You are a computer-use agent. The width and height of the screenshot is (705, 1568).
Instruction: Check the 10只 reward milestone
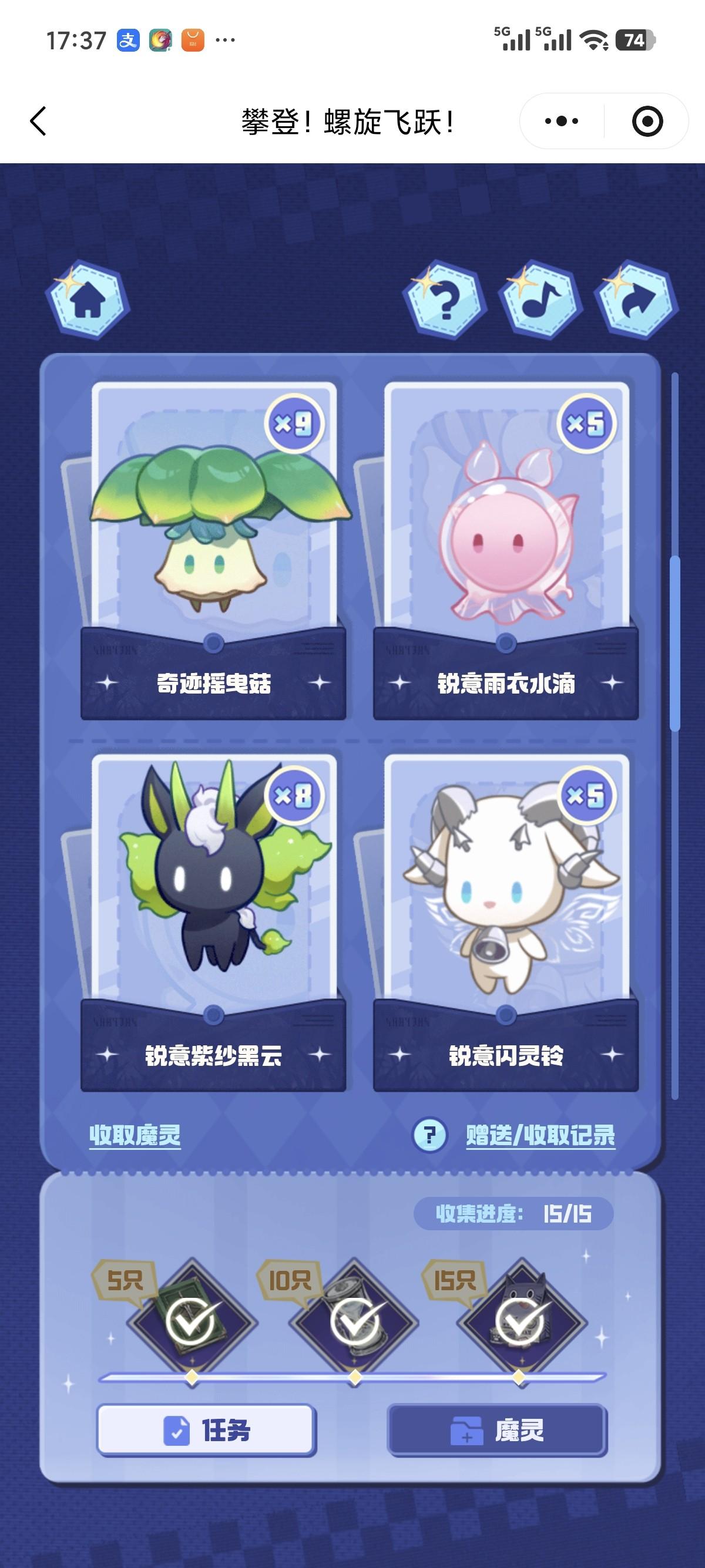coord(355,1322)
